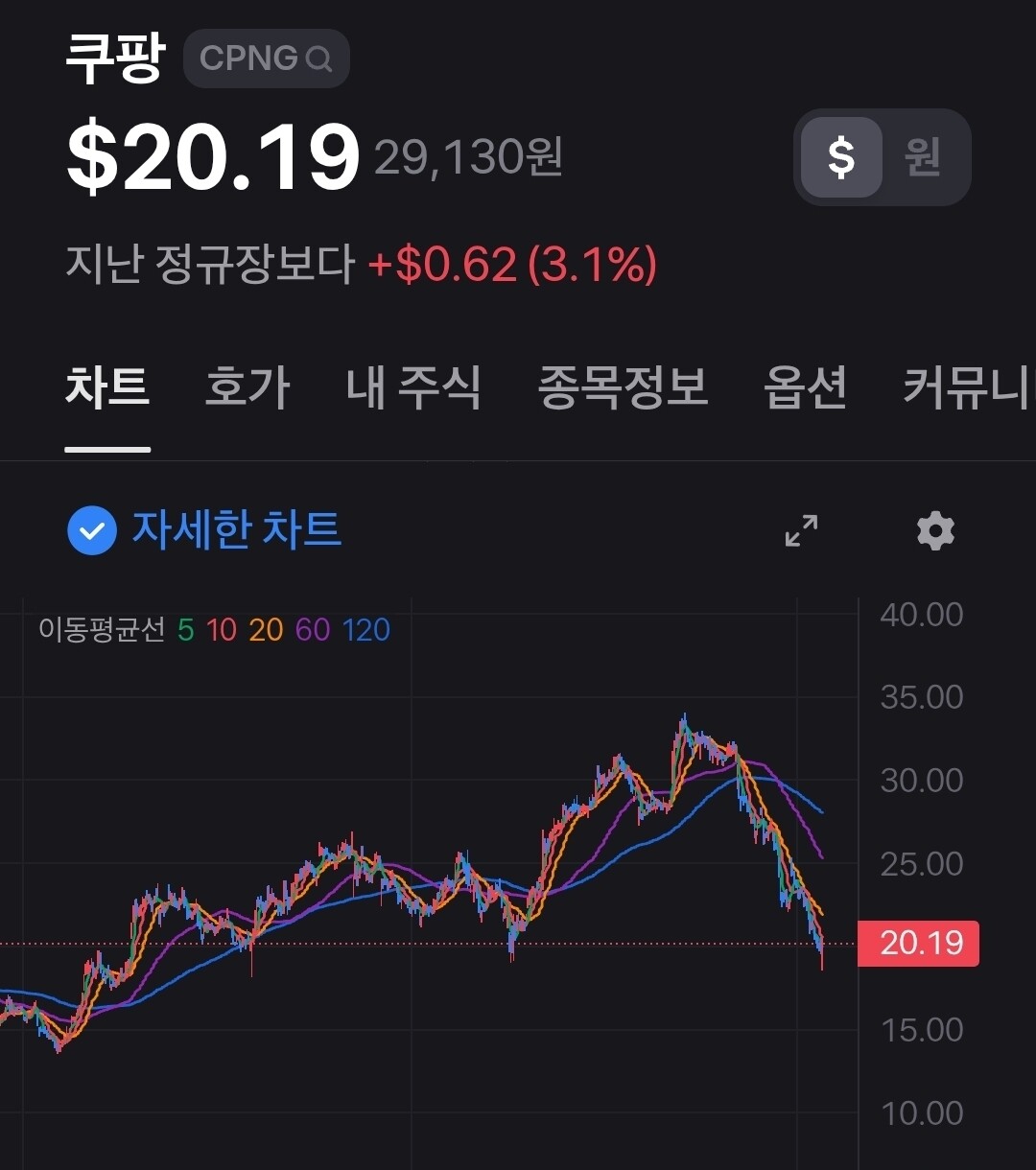The image size is (1036, 1170).
Task: Tap the CPNG ticker search chip
Action: point(266,58)
